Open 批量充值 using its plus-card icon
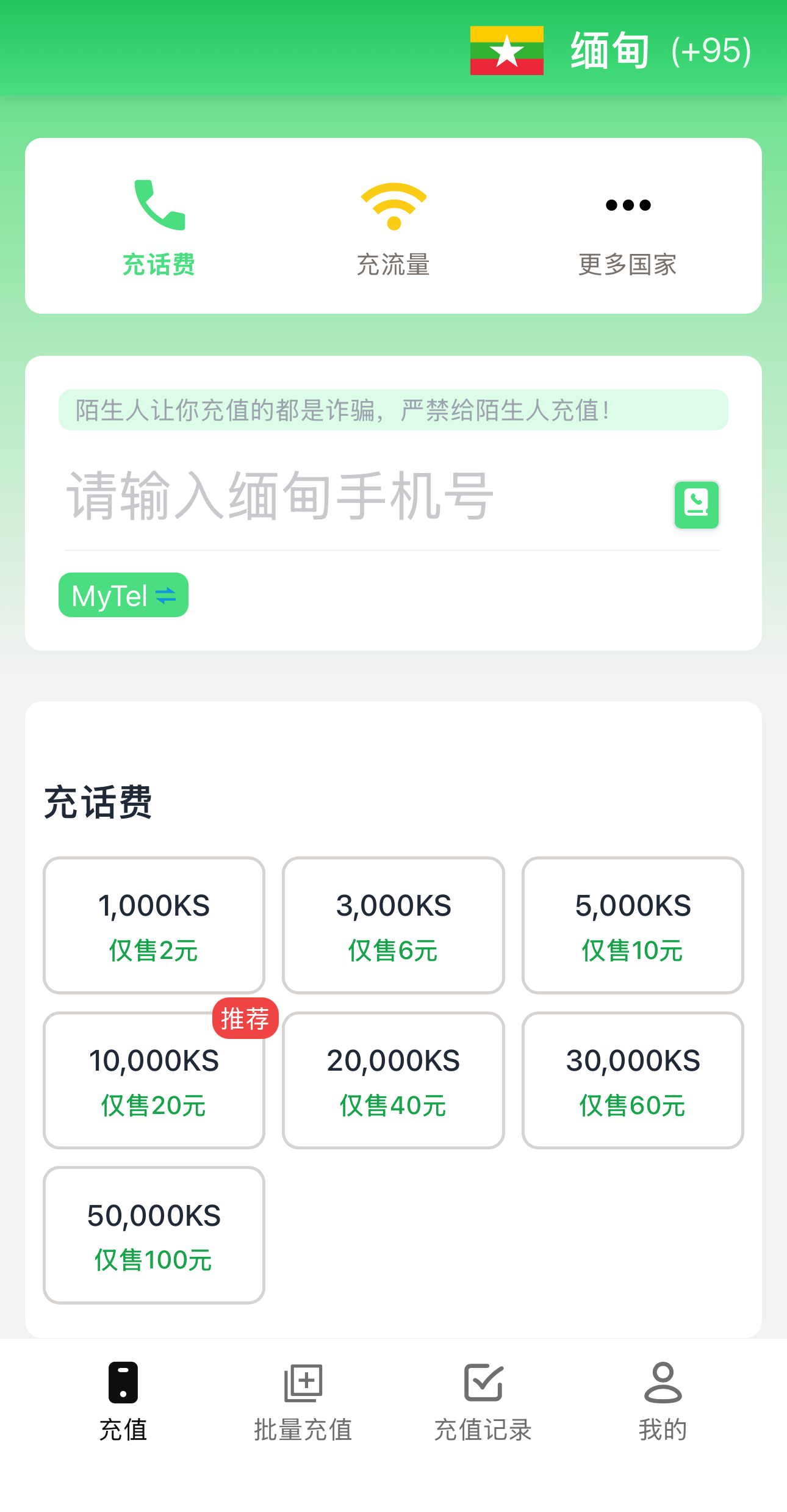Viewport: 787px width, 1512px height. [303, 1382]
